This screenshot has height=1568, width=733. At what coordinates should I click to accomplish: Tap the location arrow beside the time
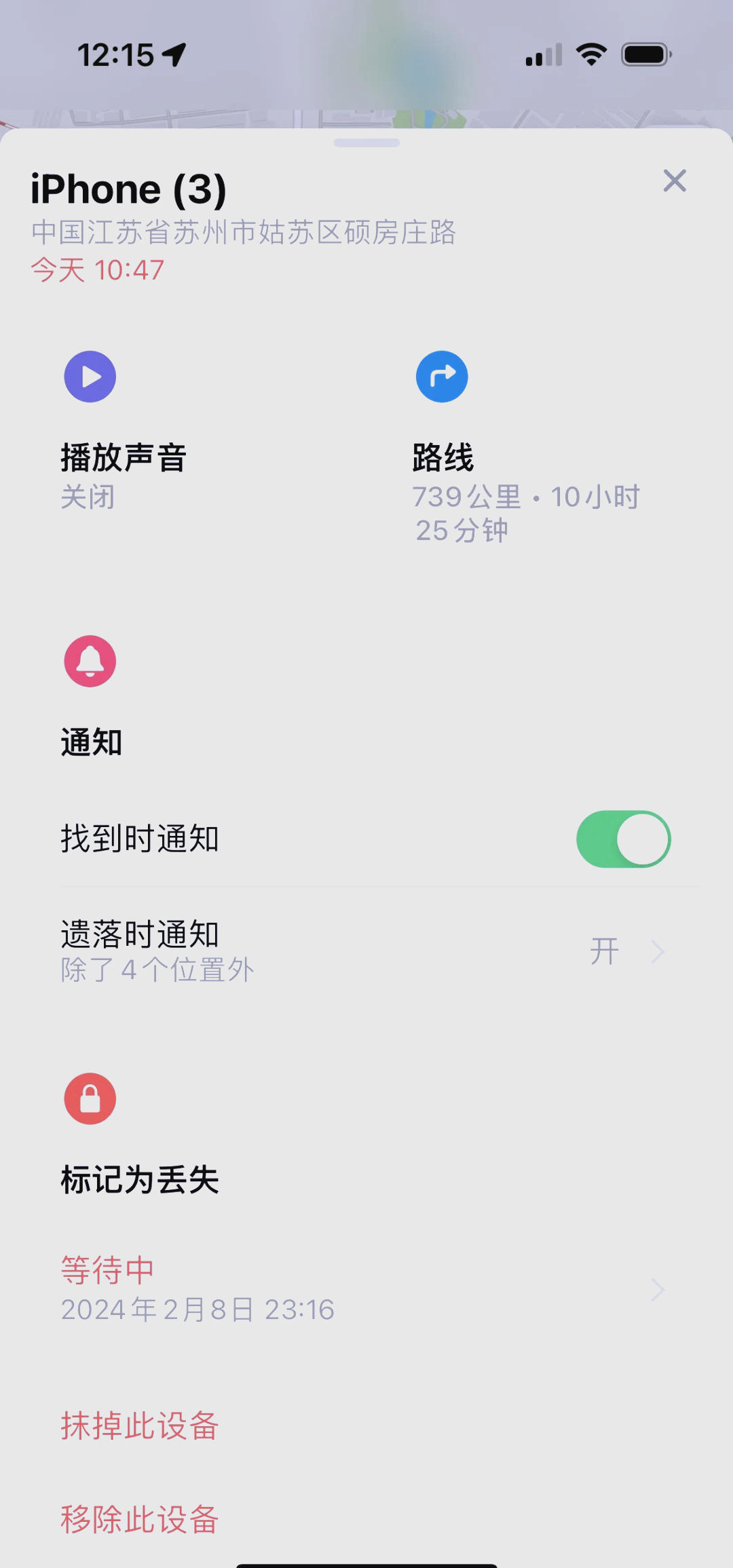point(172,53)
